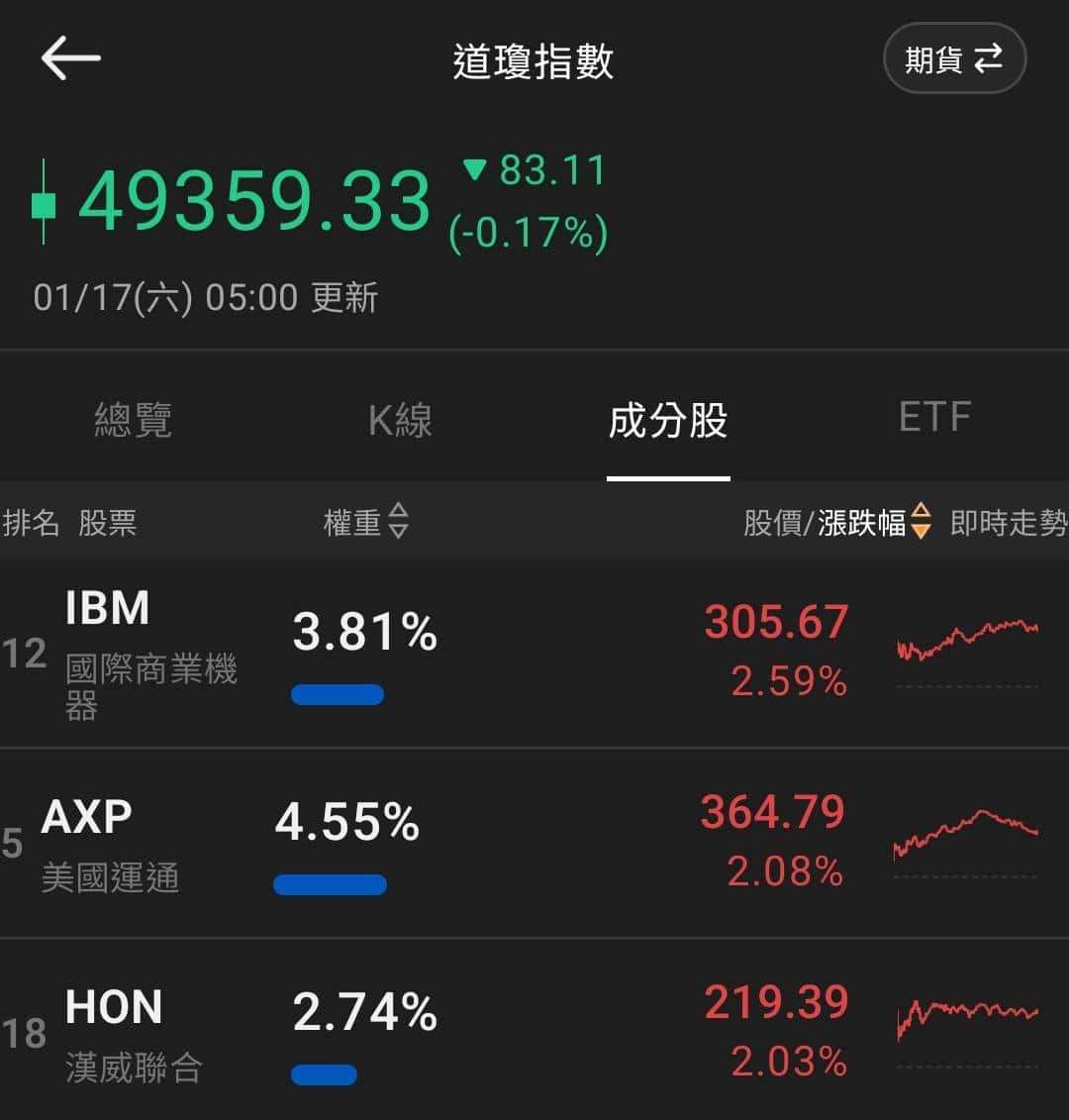Viewport: 1069px width, 1120px height.
Task: Click IBM's blue weight bar
Action: coord(337,695)
